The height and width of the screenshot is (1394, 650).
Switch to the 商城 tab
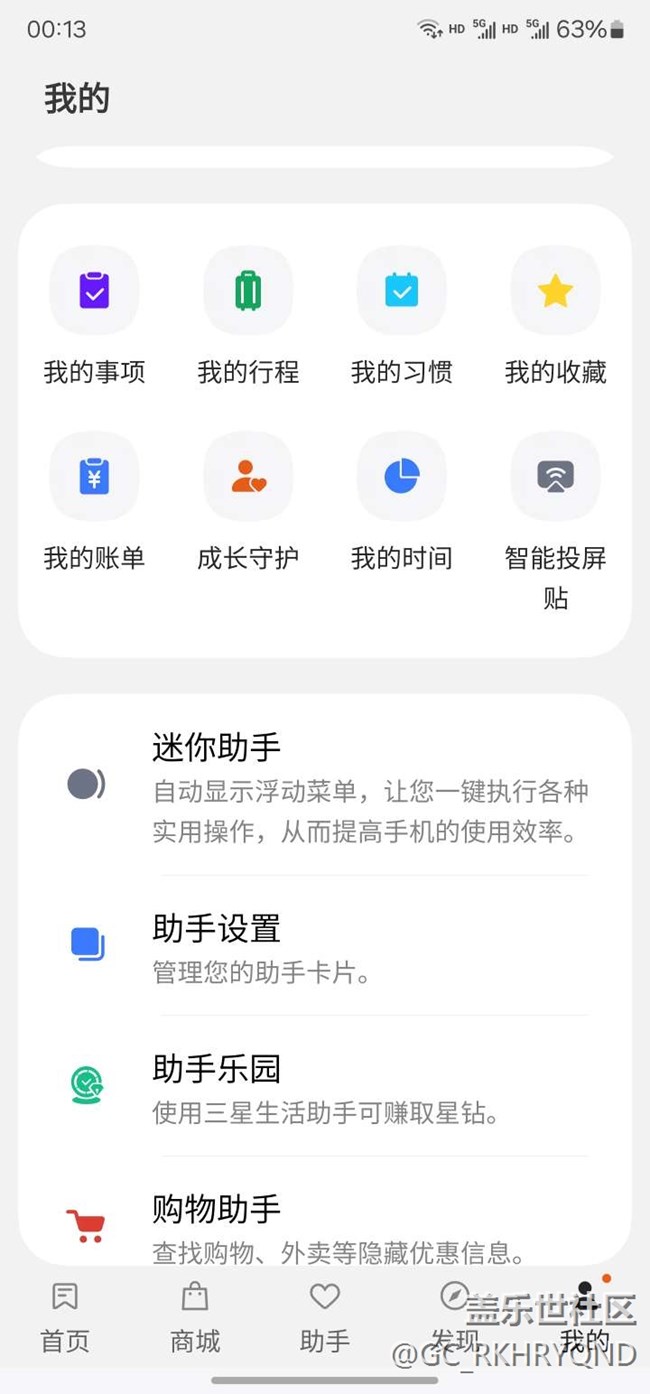(x=195, y=1317)
